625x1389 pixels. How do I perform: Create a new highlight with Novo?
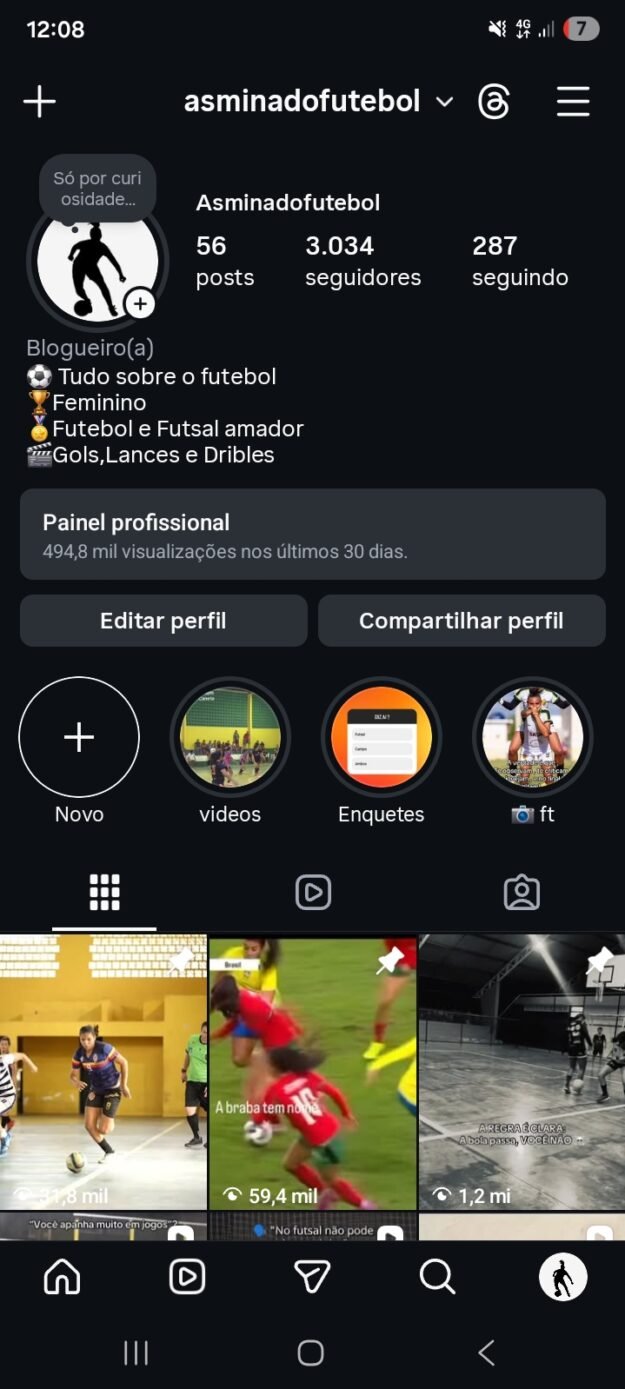click(79, 738)
